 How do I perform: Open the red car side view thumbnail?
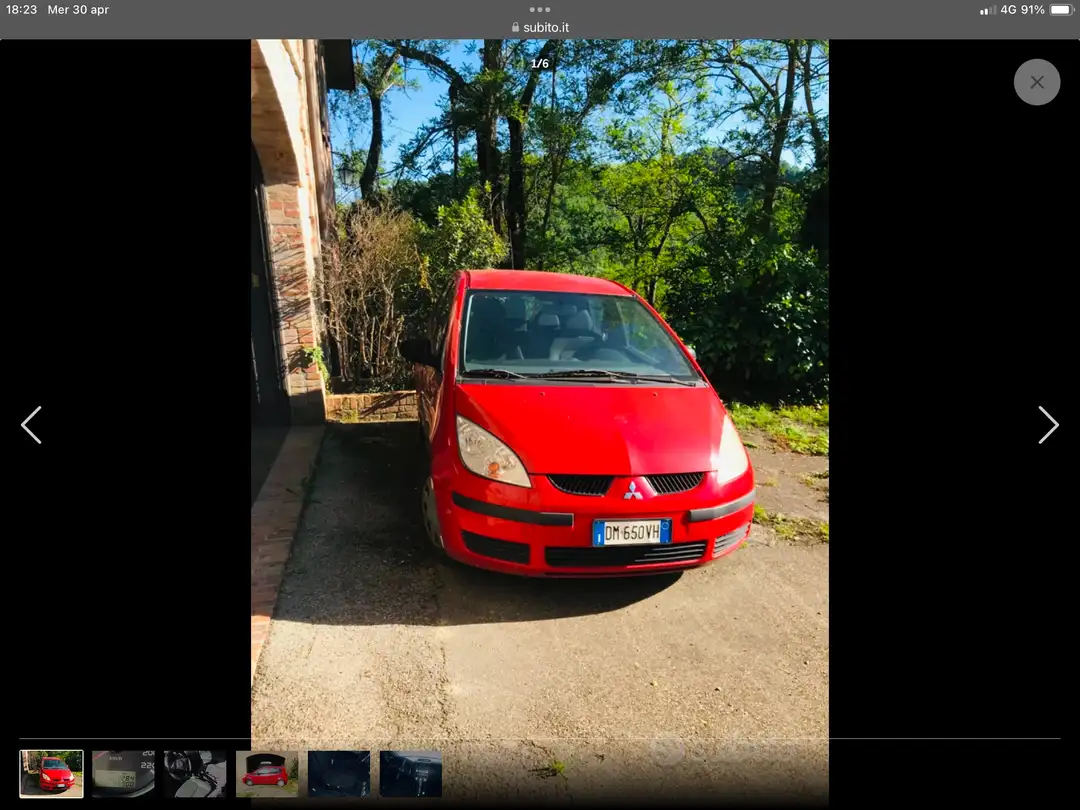coord(267,773)
